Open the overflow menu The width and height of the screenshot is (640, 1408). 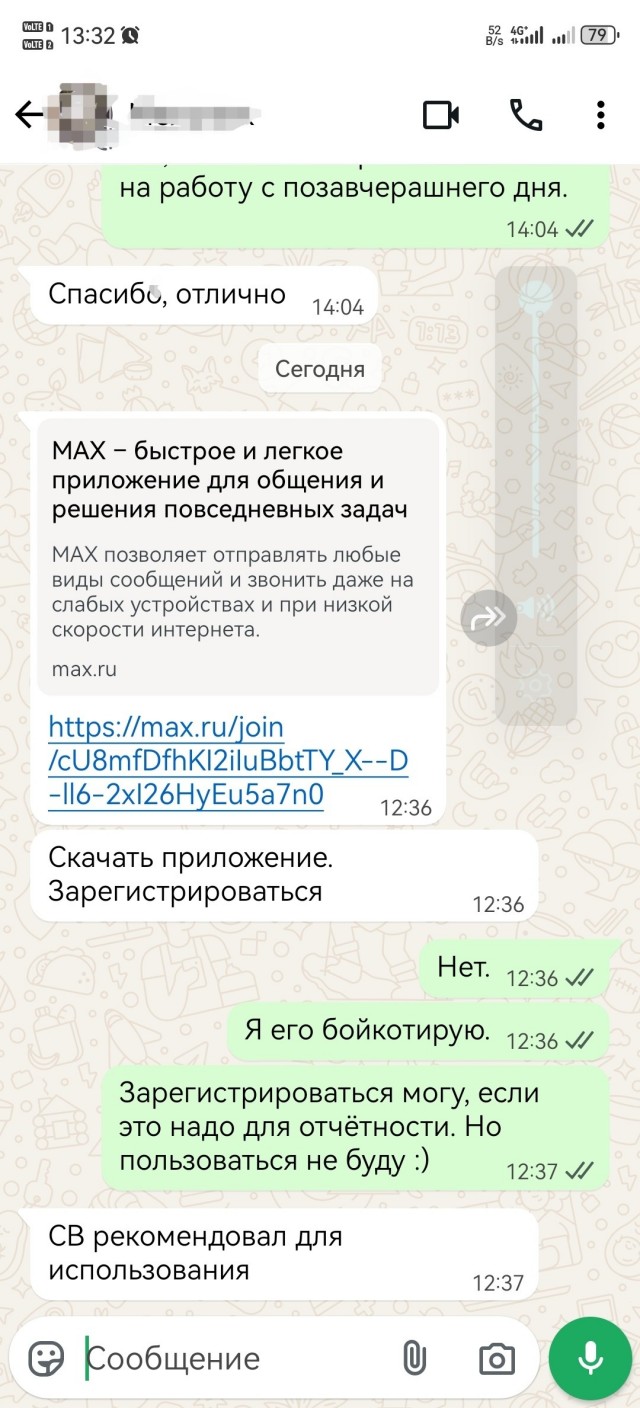(600, 115)
